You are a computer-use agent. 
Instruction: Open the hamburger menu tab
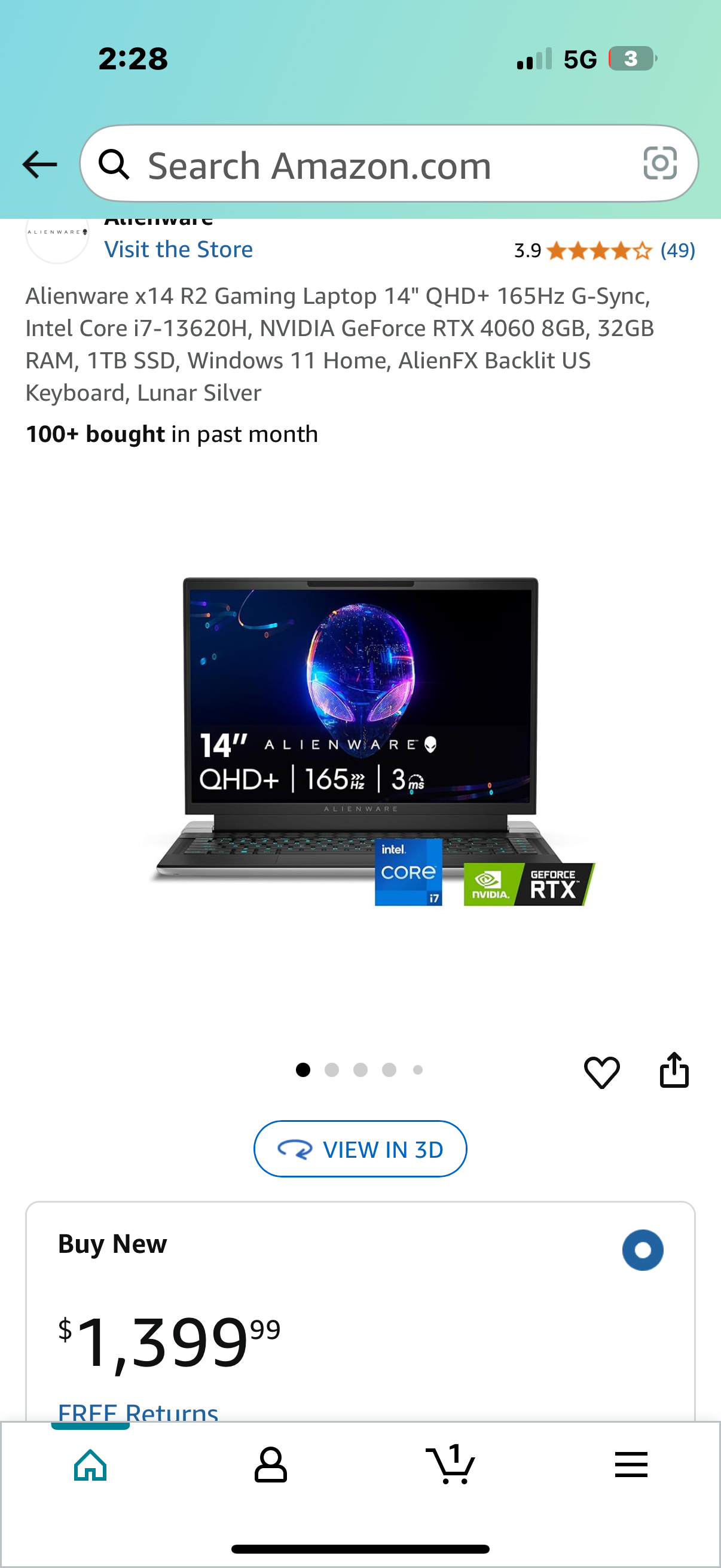click(631, 1465)
